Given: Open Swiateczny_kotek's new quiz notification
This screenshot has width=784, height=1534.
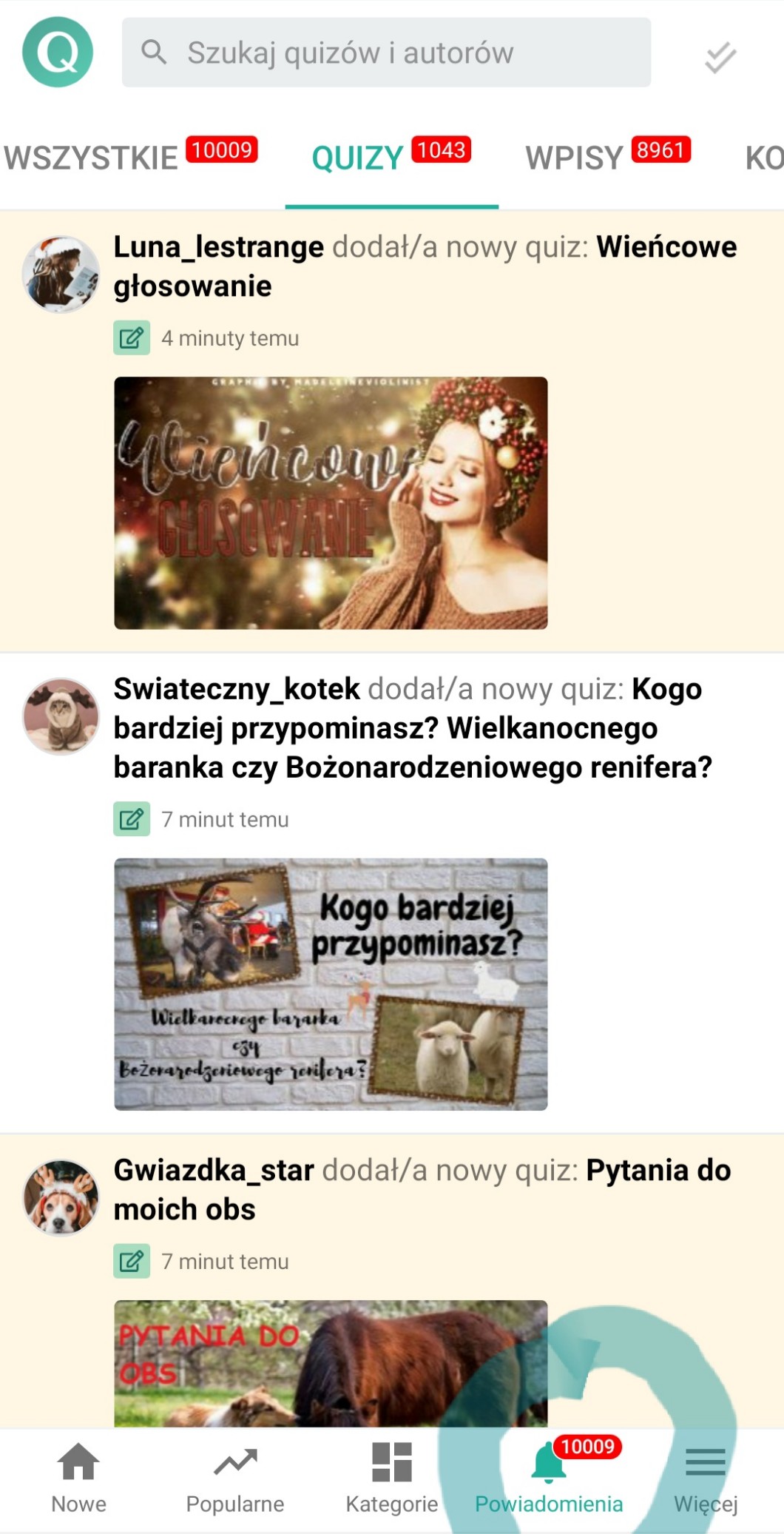Looking at the screenshot, I should tap(412, 728).
